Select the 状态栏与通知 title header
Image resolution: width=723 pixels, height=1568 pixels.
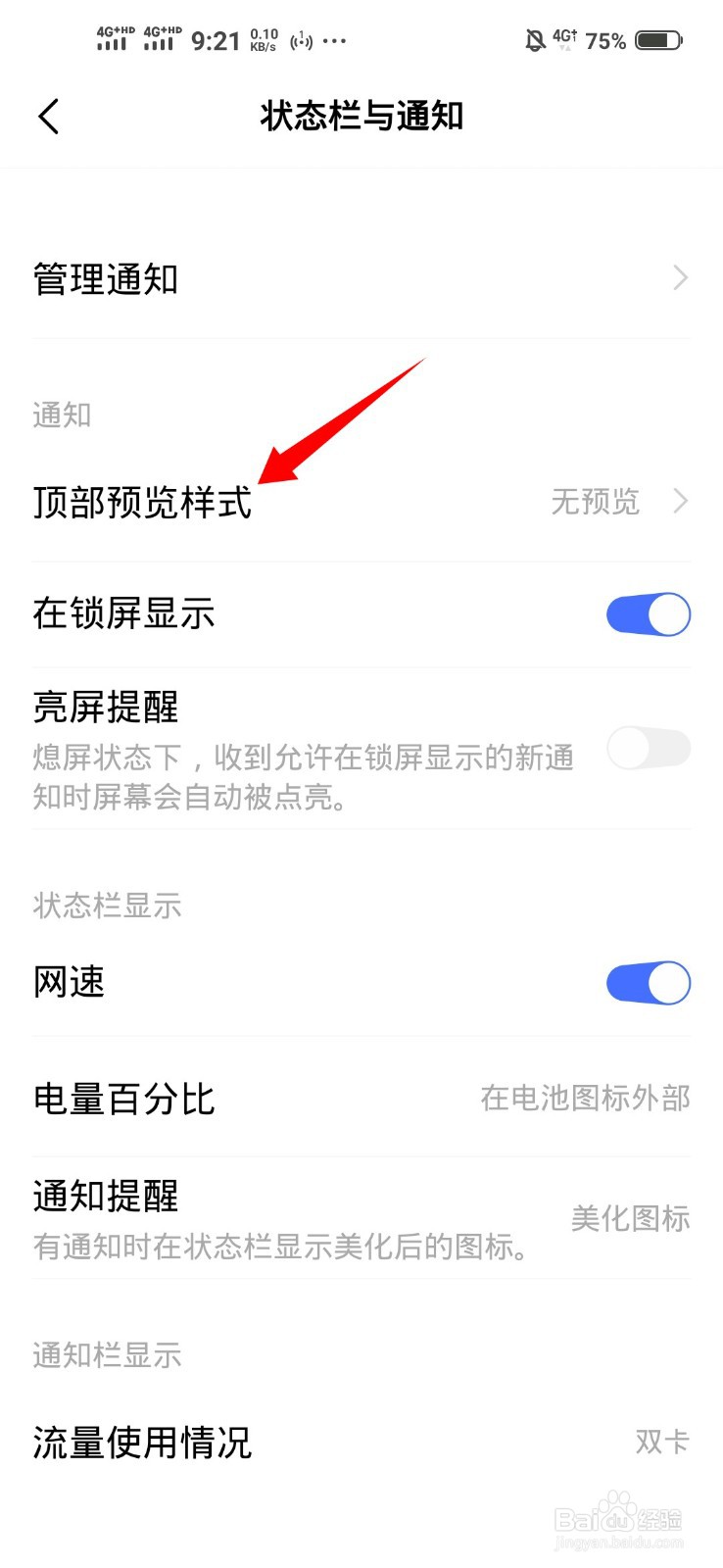pos(361,116)
